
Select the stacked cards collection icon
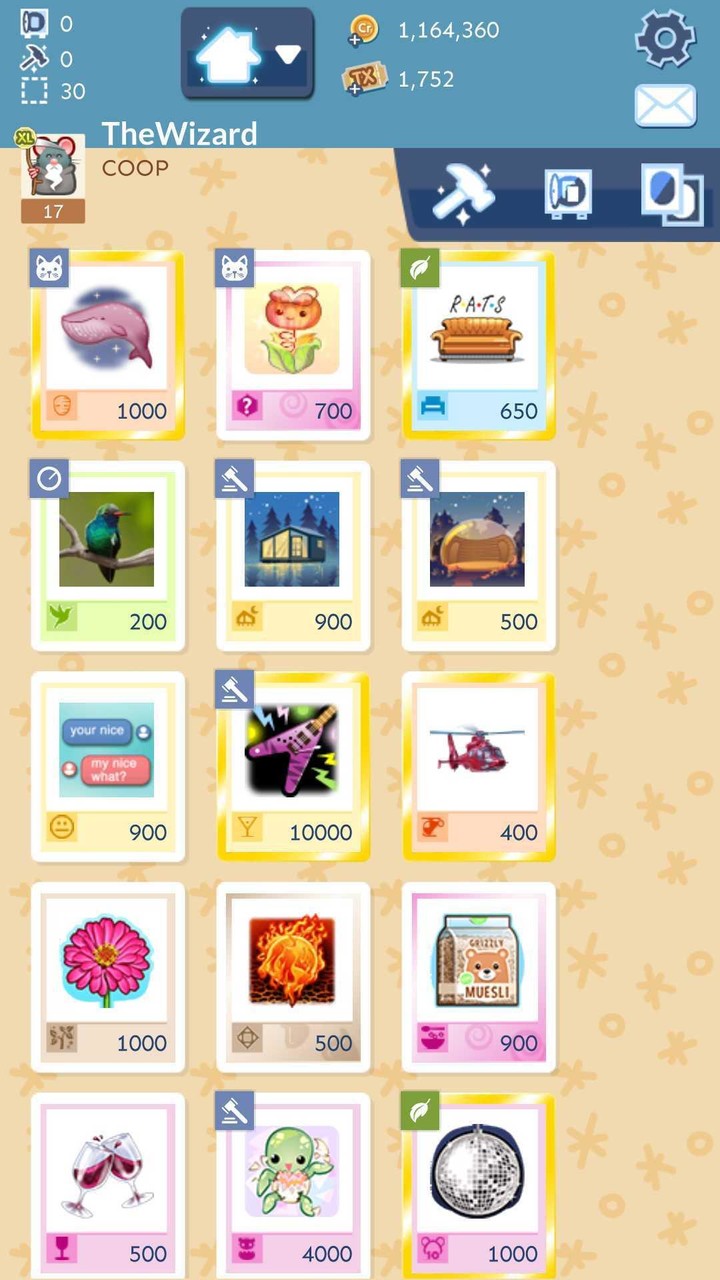point(672,192)
